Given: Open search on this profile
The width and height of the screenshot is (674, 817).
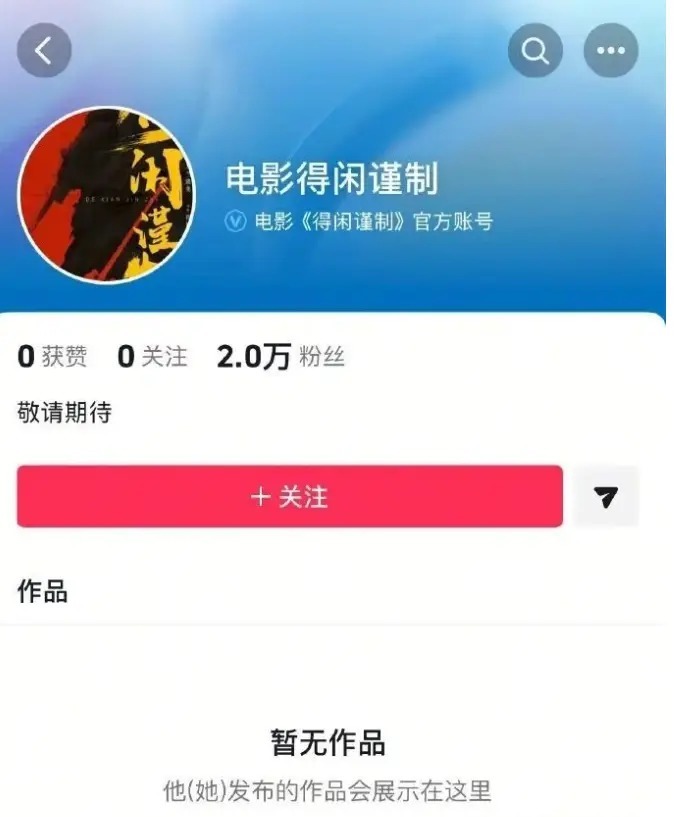Looking at the screenshot, I should click(x=535, y=52).
